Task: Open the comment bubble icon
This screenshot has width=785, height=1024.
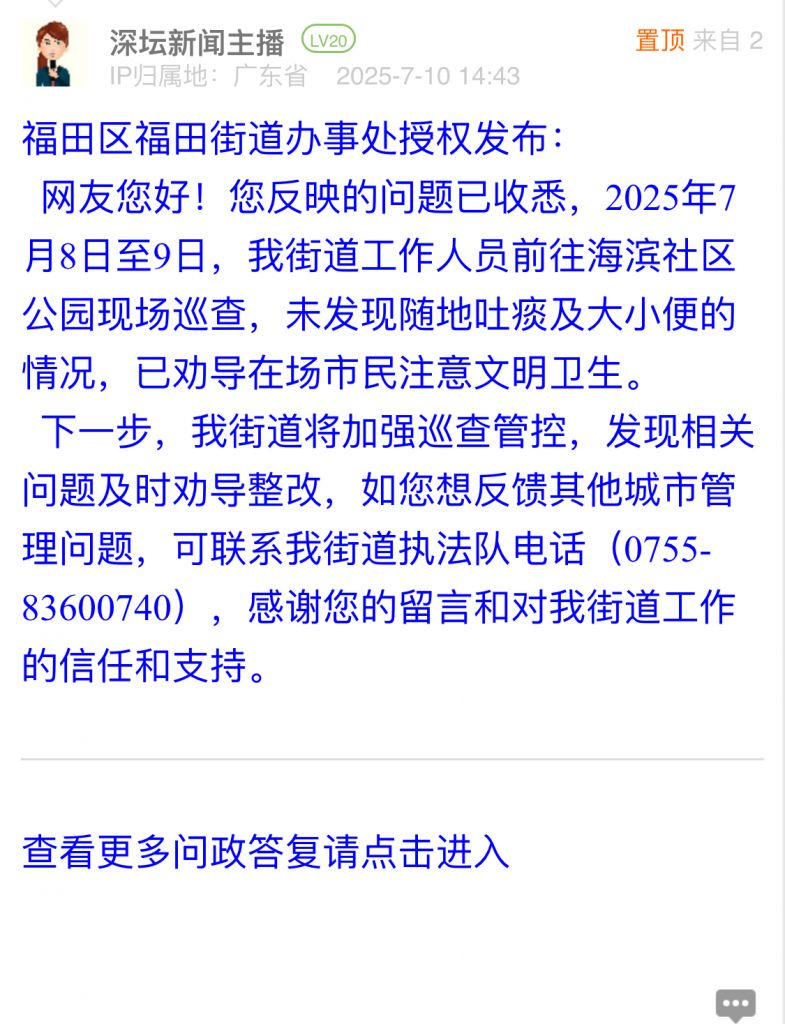Action: coord(735,1004)
